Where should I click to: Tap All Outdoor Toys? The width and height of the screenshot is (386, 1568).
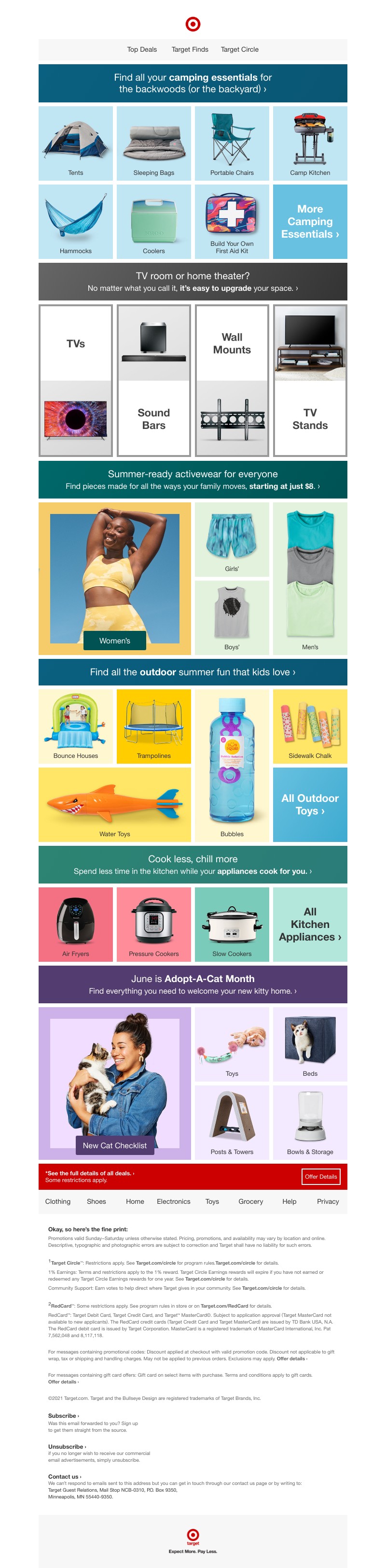(x=310, y=804)
